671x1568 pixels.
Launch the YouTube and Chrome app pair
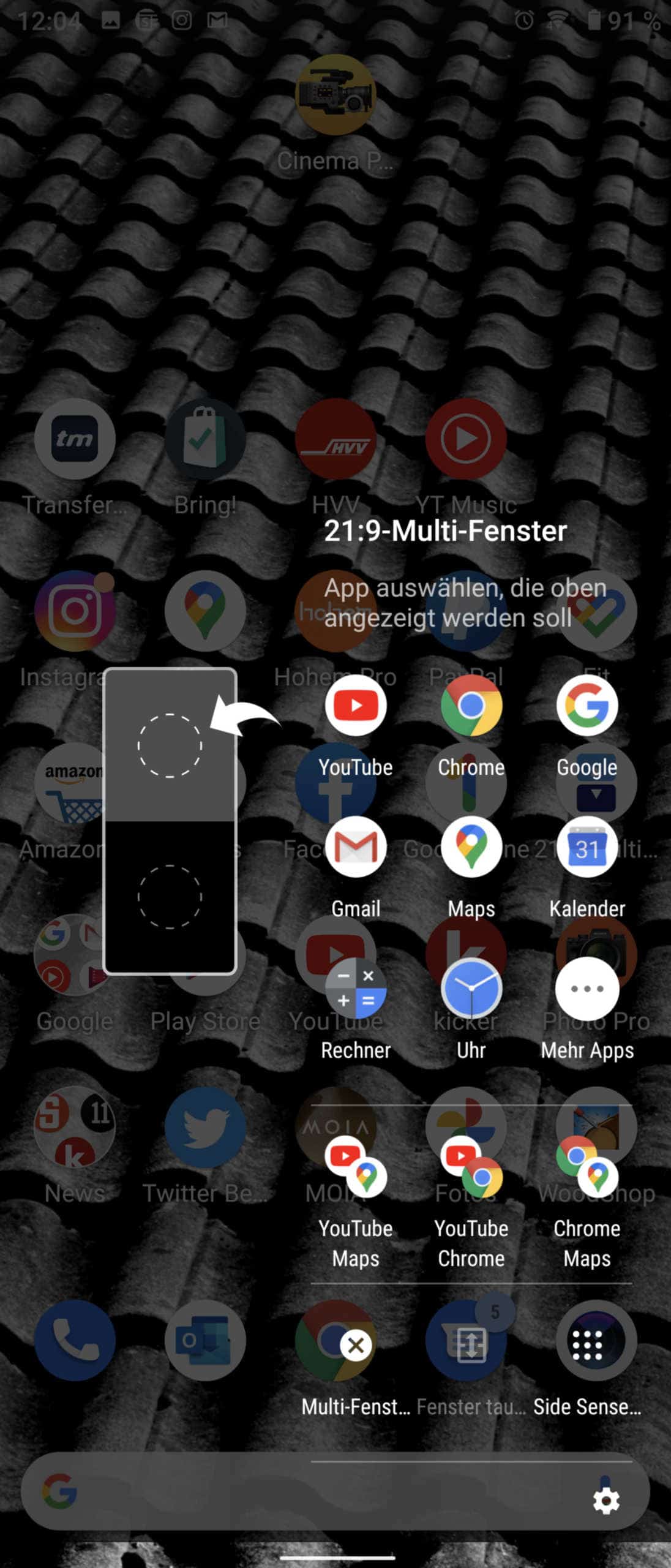pyautogui.click(x=471, y=1166)
